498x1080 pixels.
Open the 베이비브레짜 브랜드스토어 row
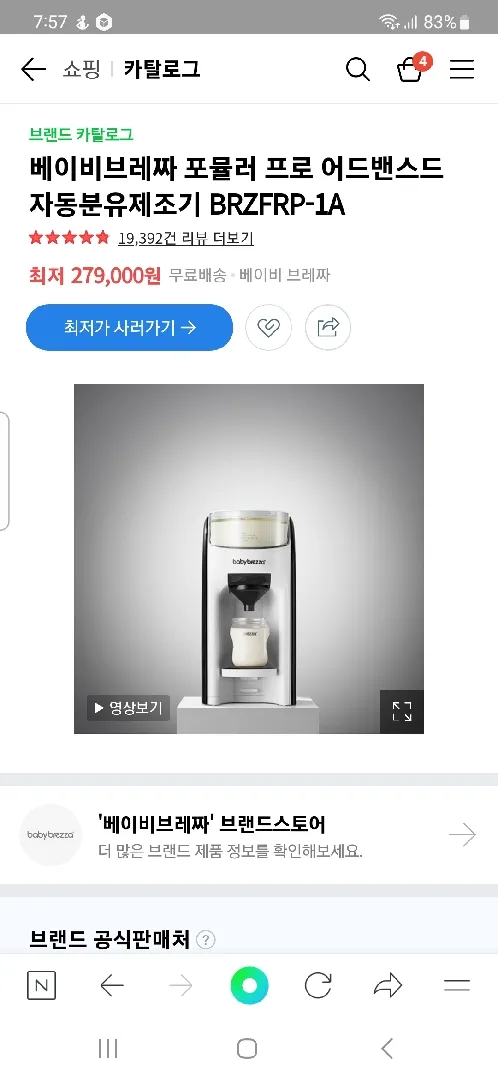point(249,835)
